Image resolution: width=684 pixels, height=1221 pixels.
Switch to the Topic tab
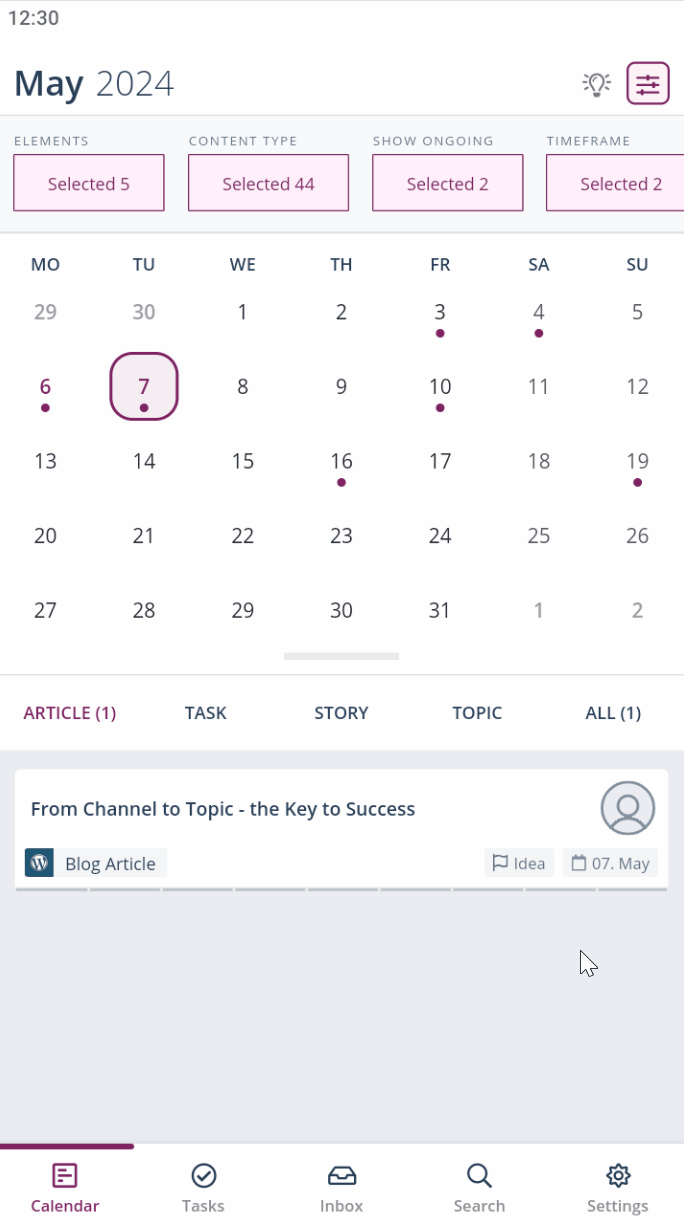[477, 713]
